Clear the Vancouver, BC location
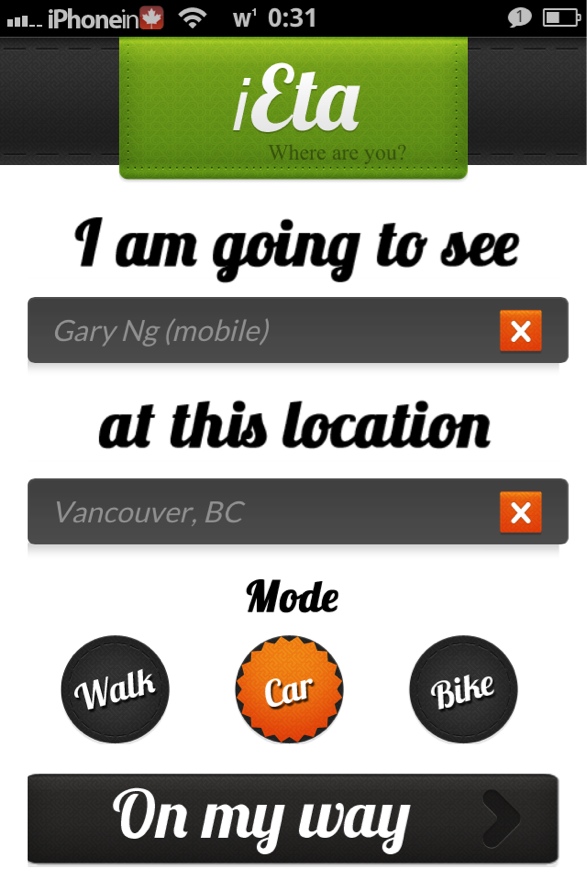587x880 pixels. click(521, 512)
